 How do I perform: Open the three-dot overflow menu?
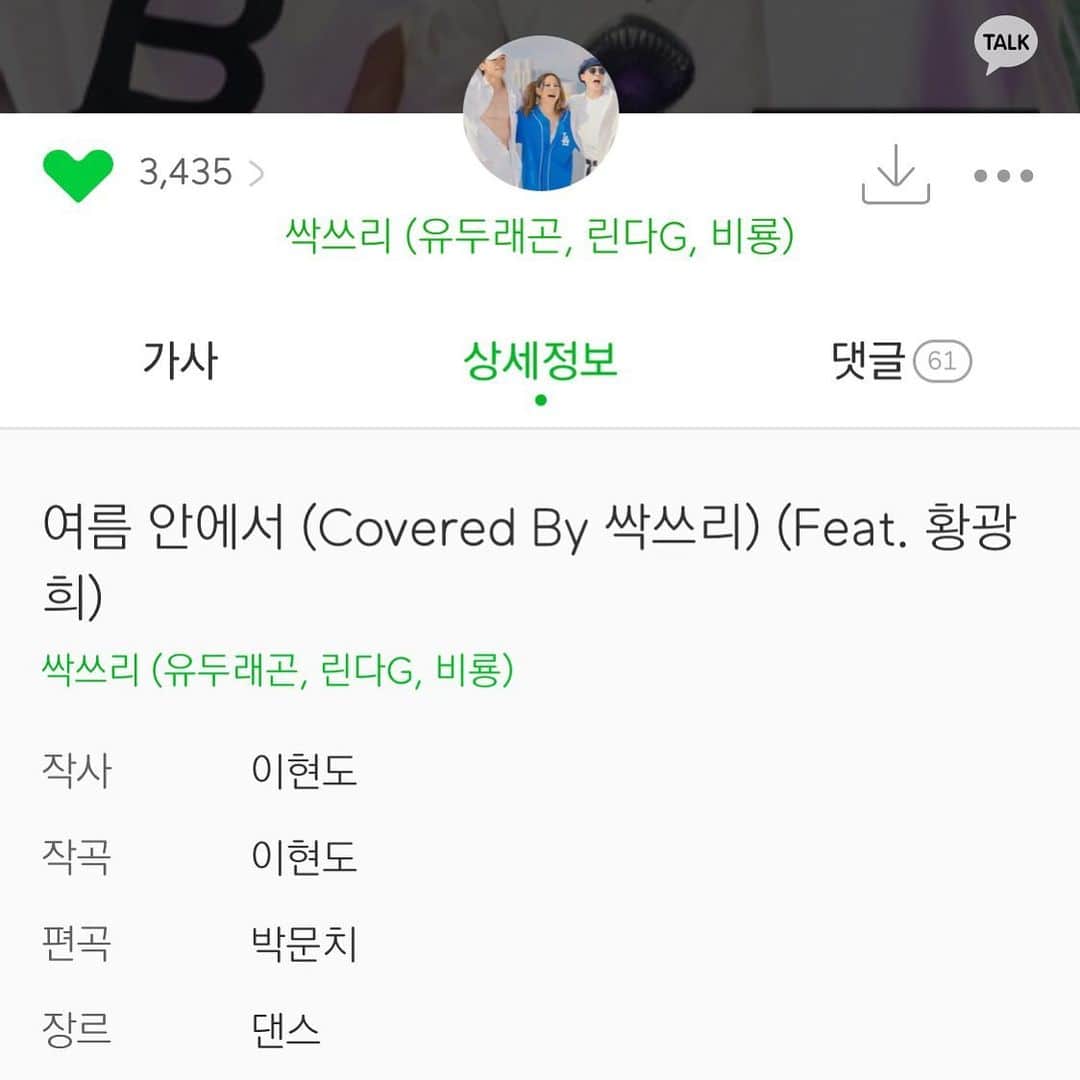[1003, 176]
